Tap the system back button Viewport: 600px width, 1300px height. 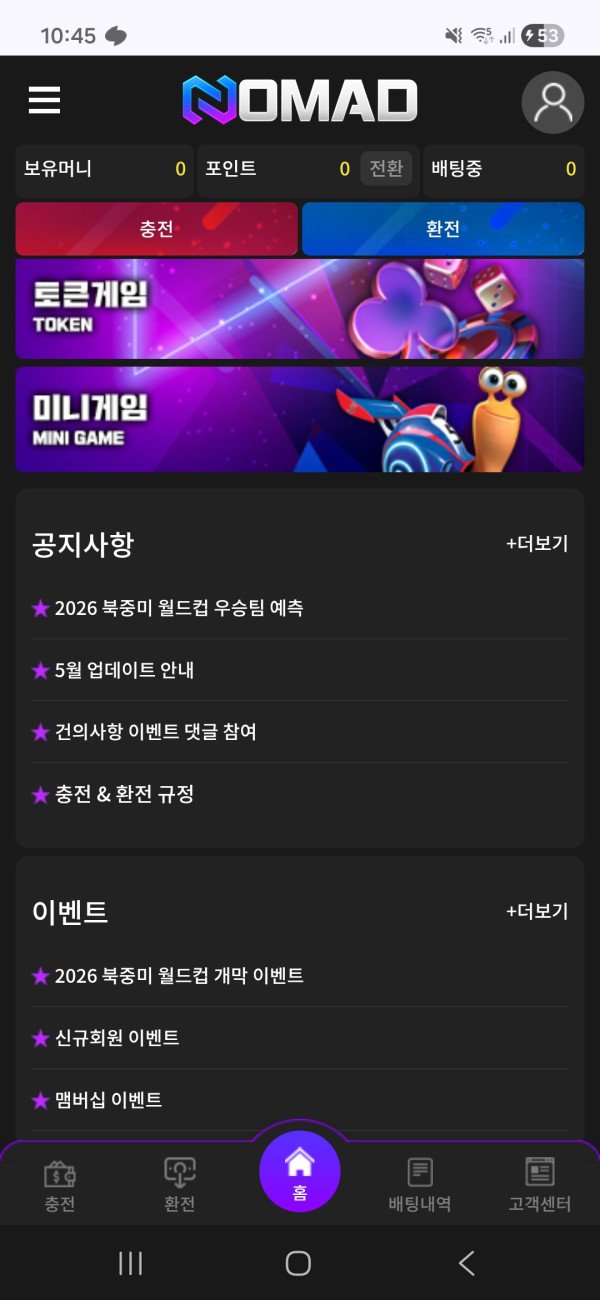click(467, 1263)
